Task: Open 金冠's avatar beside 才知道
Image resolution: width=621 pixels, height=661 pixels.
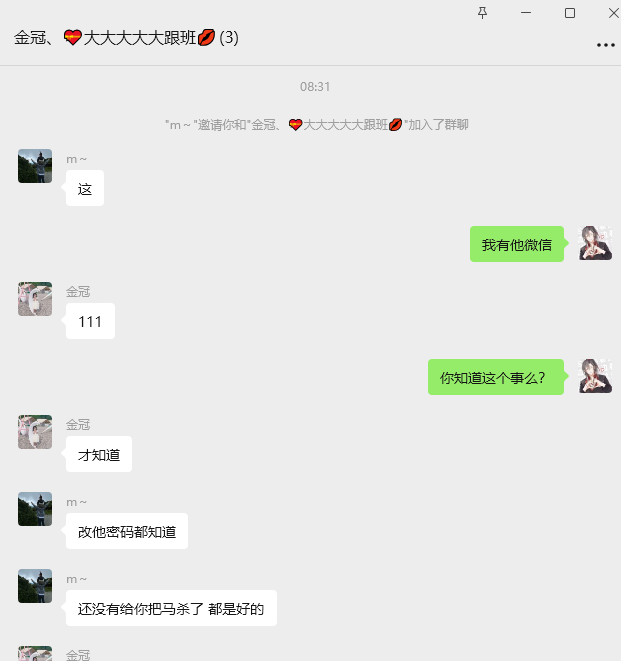Action: click(35, 432)
